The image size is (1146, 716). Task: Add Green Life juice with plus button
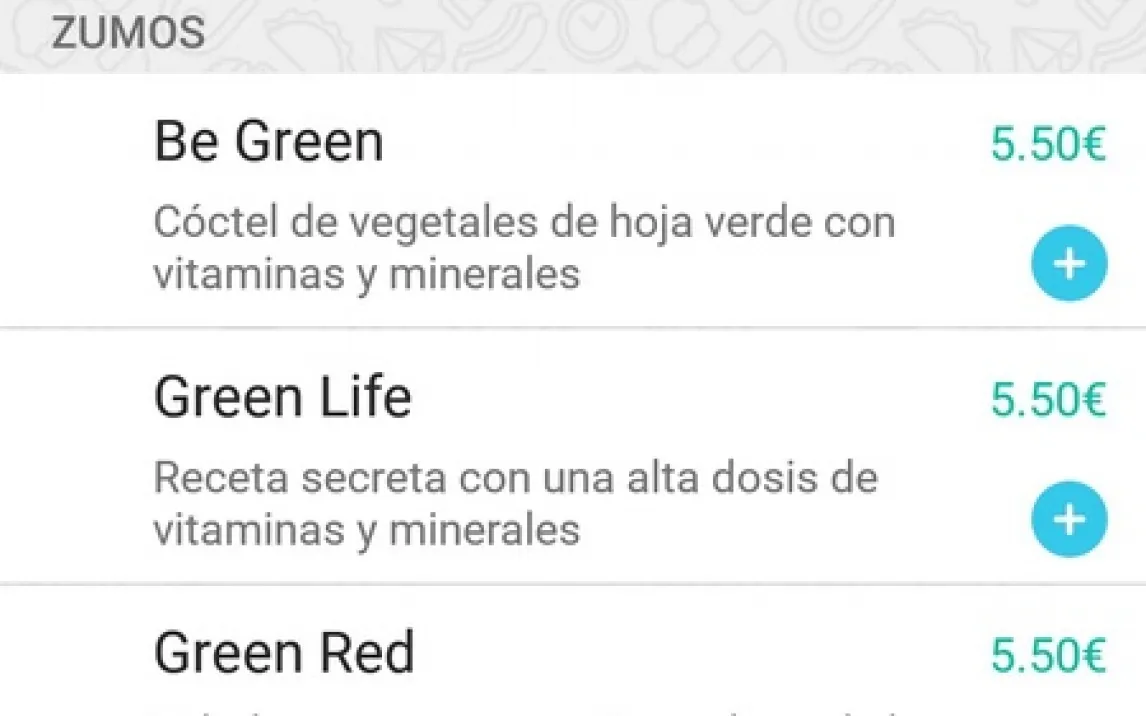click(x=1069, y=520)
